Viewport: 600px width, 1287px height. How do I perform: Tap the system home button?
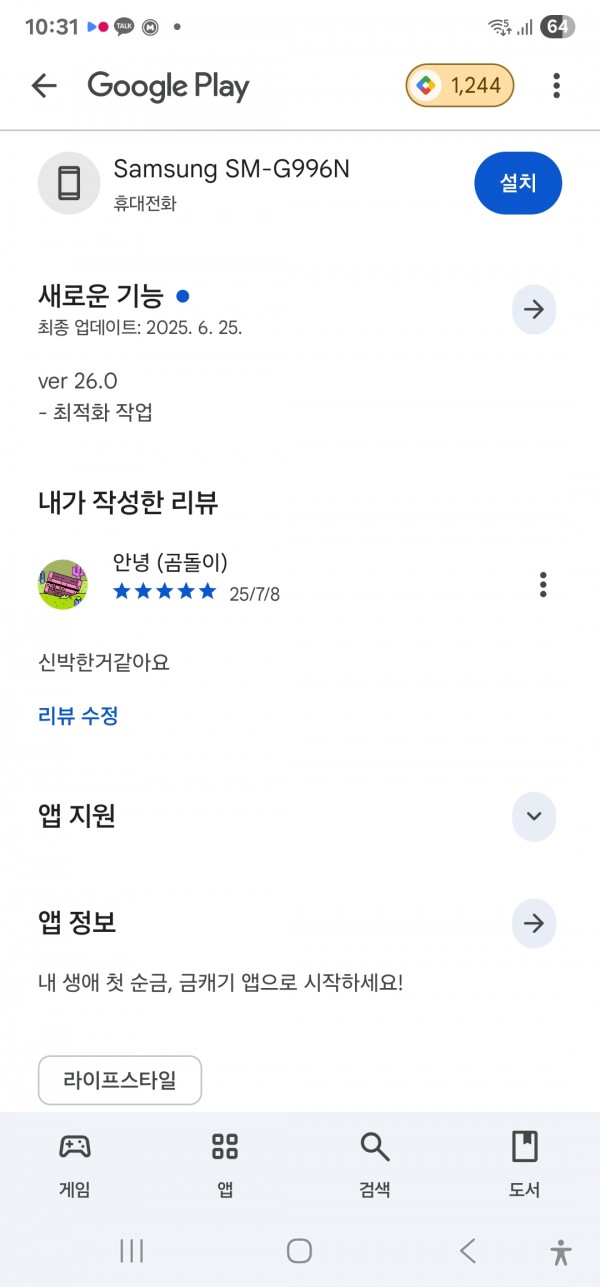coord(299,1250)
